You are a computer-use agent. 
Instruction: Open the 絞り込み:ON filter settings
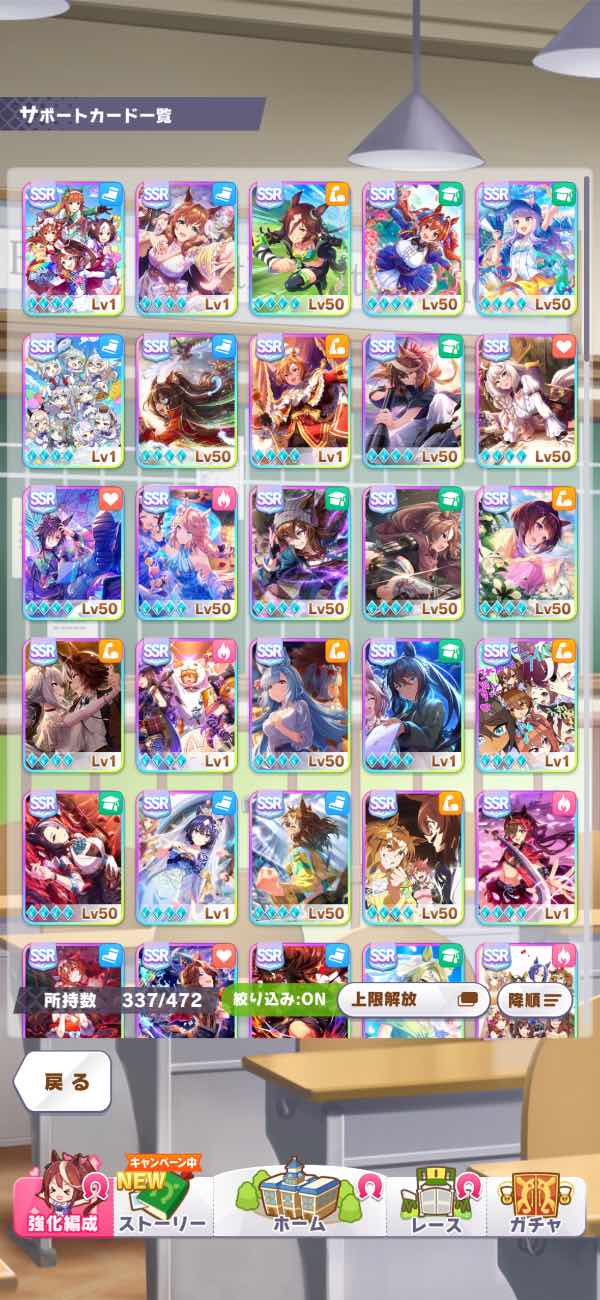tap(277, 999)
